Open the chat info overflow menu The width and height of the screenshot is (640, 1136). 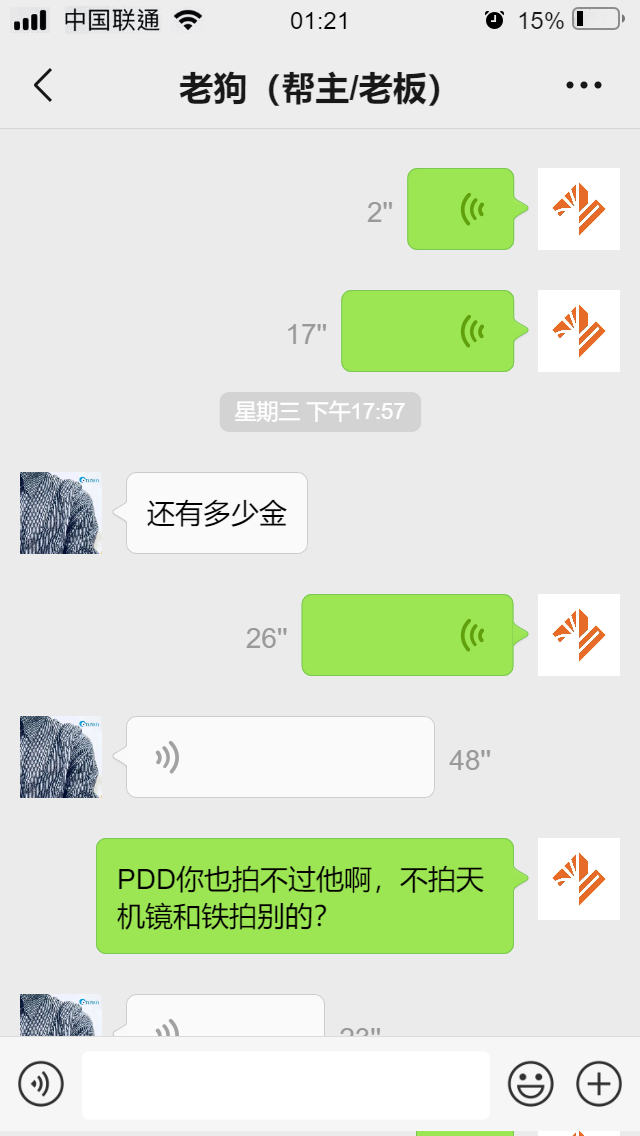tap(584, 86)
